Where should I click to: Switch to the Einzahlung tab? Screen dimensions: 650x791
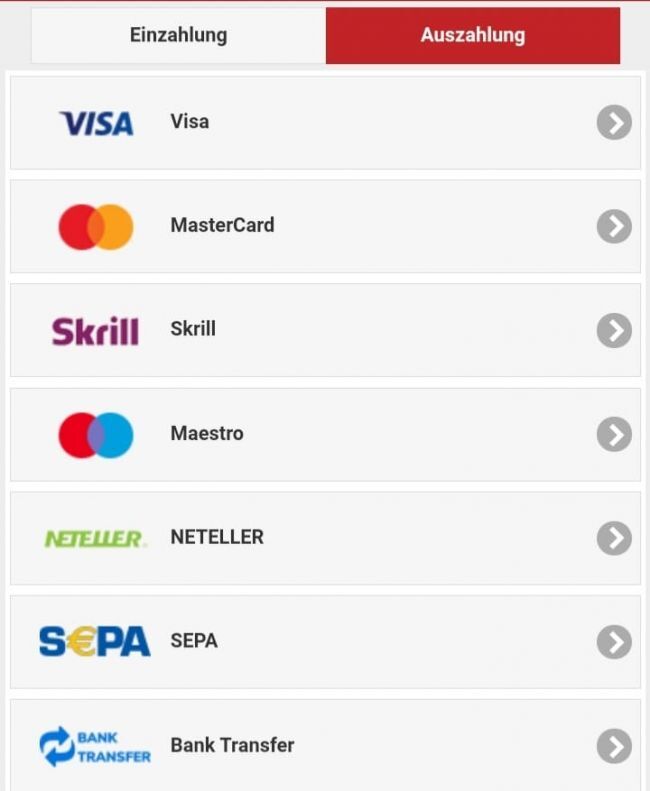click(x=178, y=35)
